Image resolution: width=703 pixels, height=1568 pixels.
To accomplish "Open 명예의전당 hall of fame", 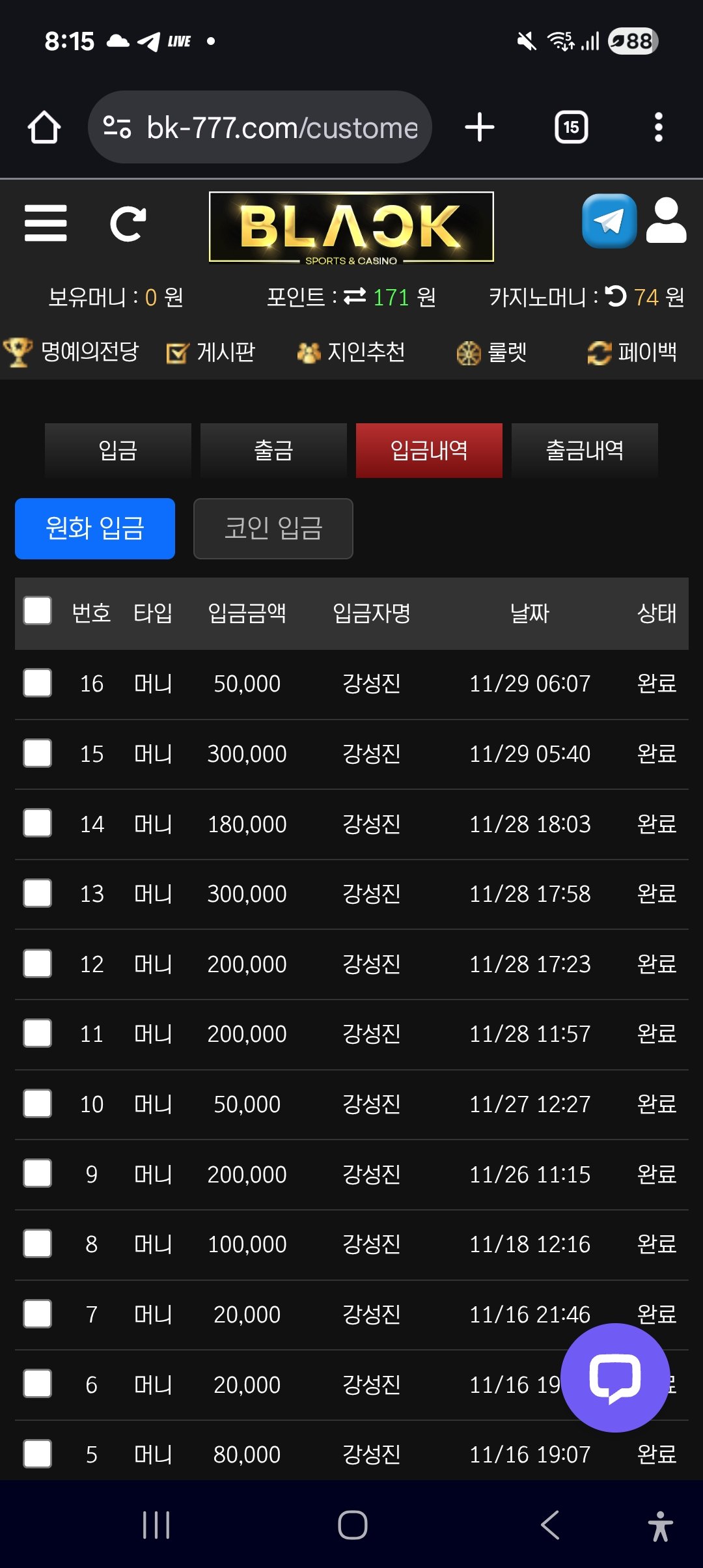I will tap(72, 352).
